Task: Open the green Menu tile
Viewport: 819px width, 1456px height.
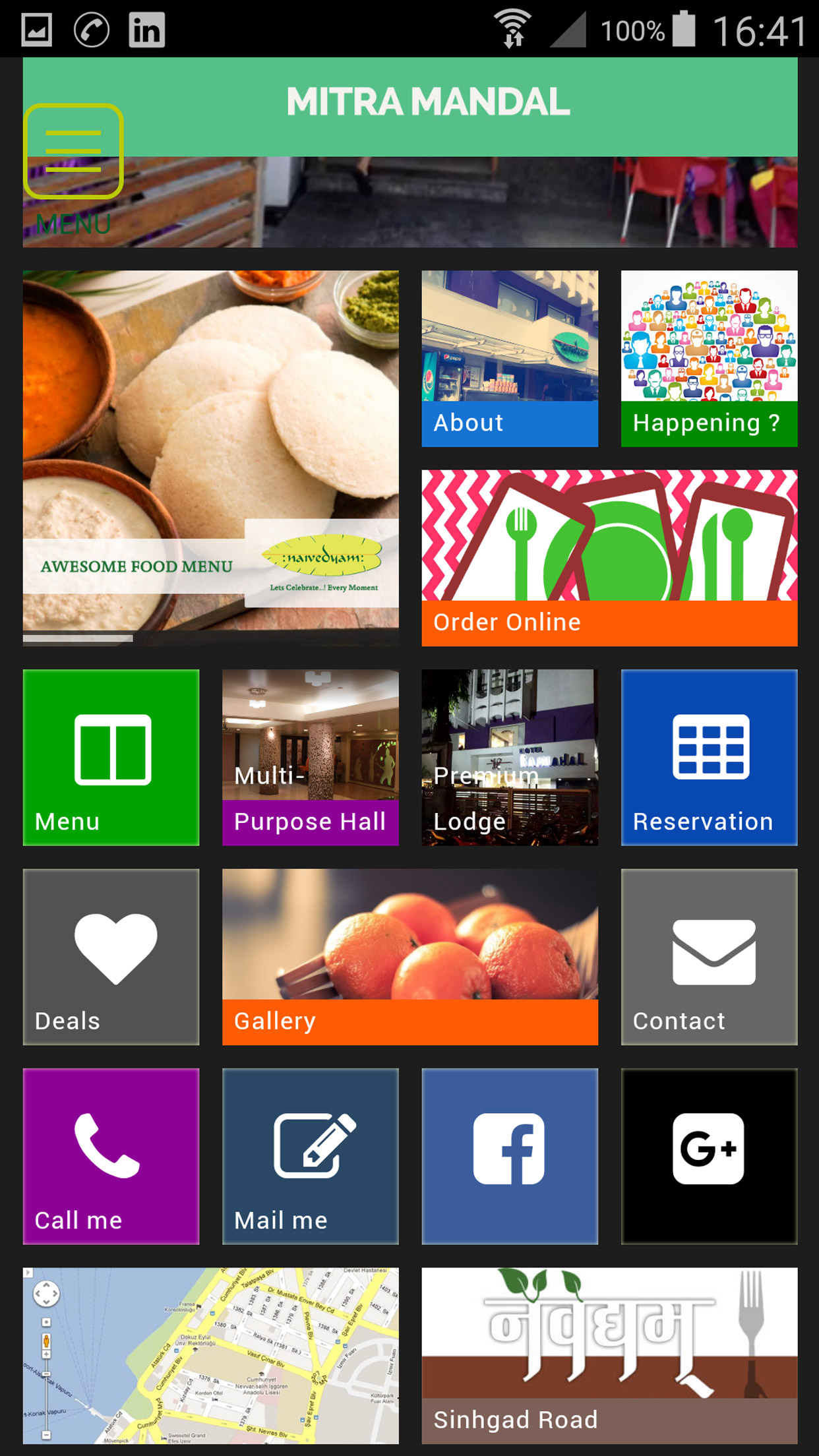Action: point(111,757)
